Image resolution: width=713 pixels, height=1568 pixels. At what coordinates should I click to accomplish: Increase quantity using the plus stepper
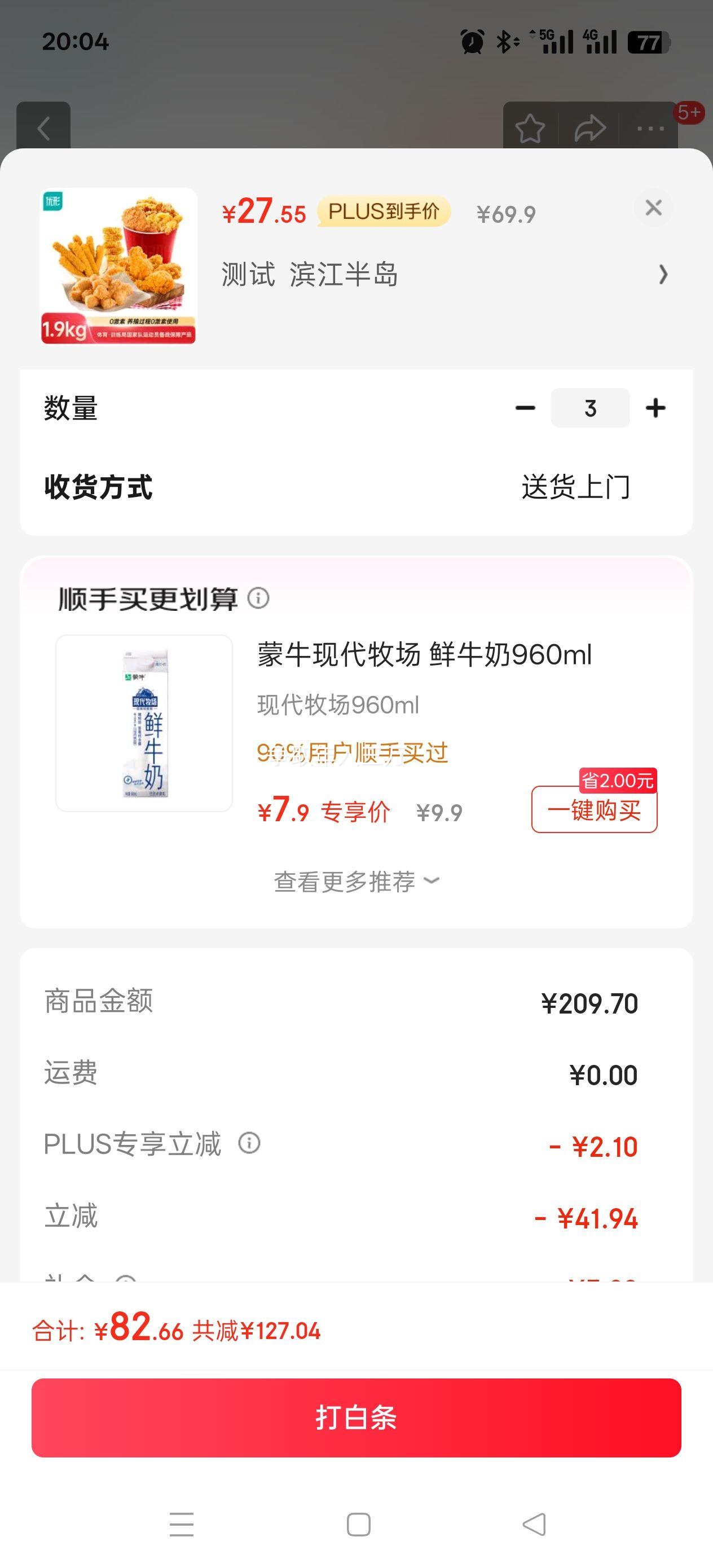[x=656, y=408]
